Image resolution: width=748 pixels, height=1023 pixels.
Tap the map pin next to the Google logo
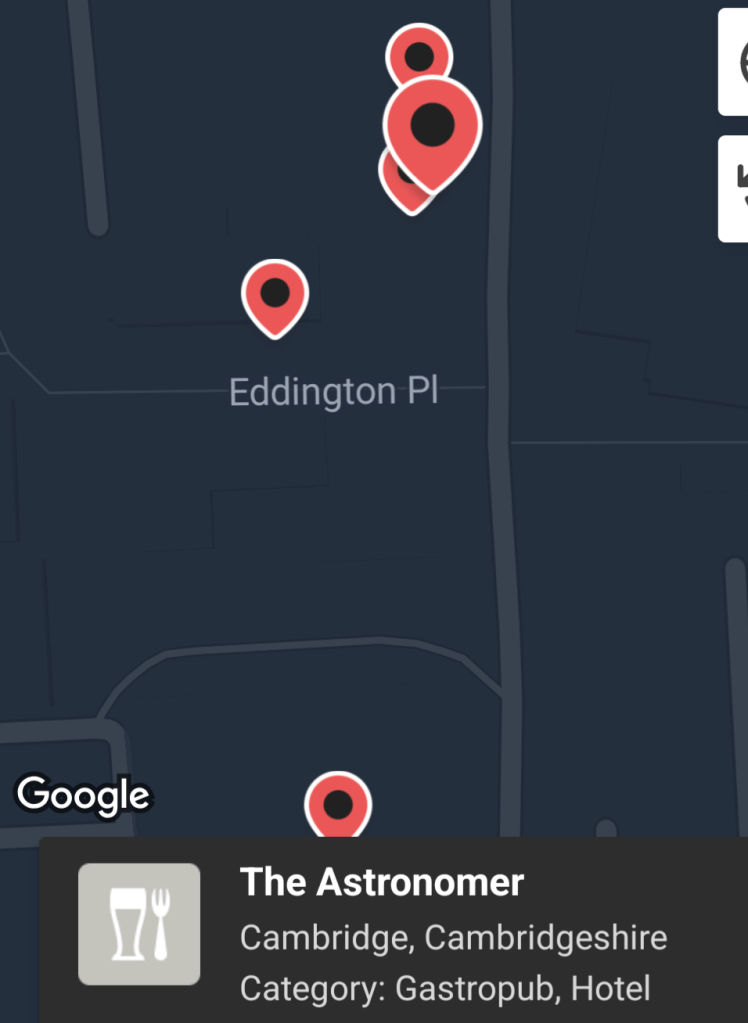point(338,804)
